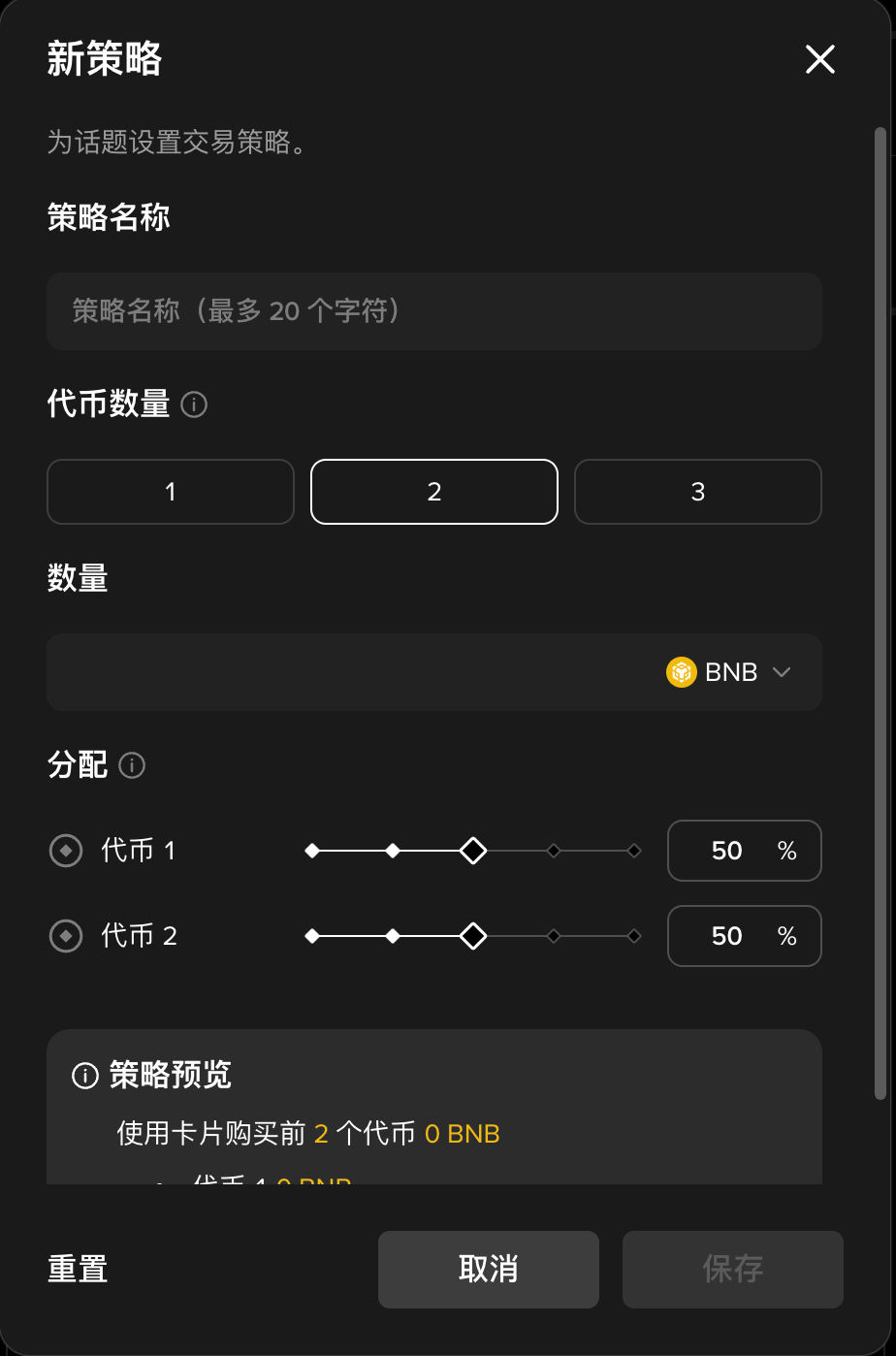This screenshot has width=896, height=1356.
Task: Open the currency picker in the 数量 field
Action: pos(732,671)
